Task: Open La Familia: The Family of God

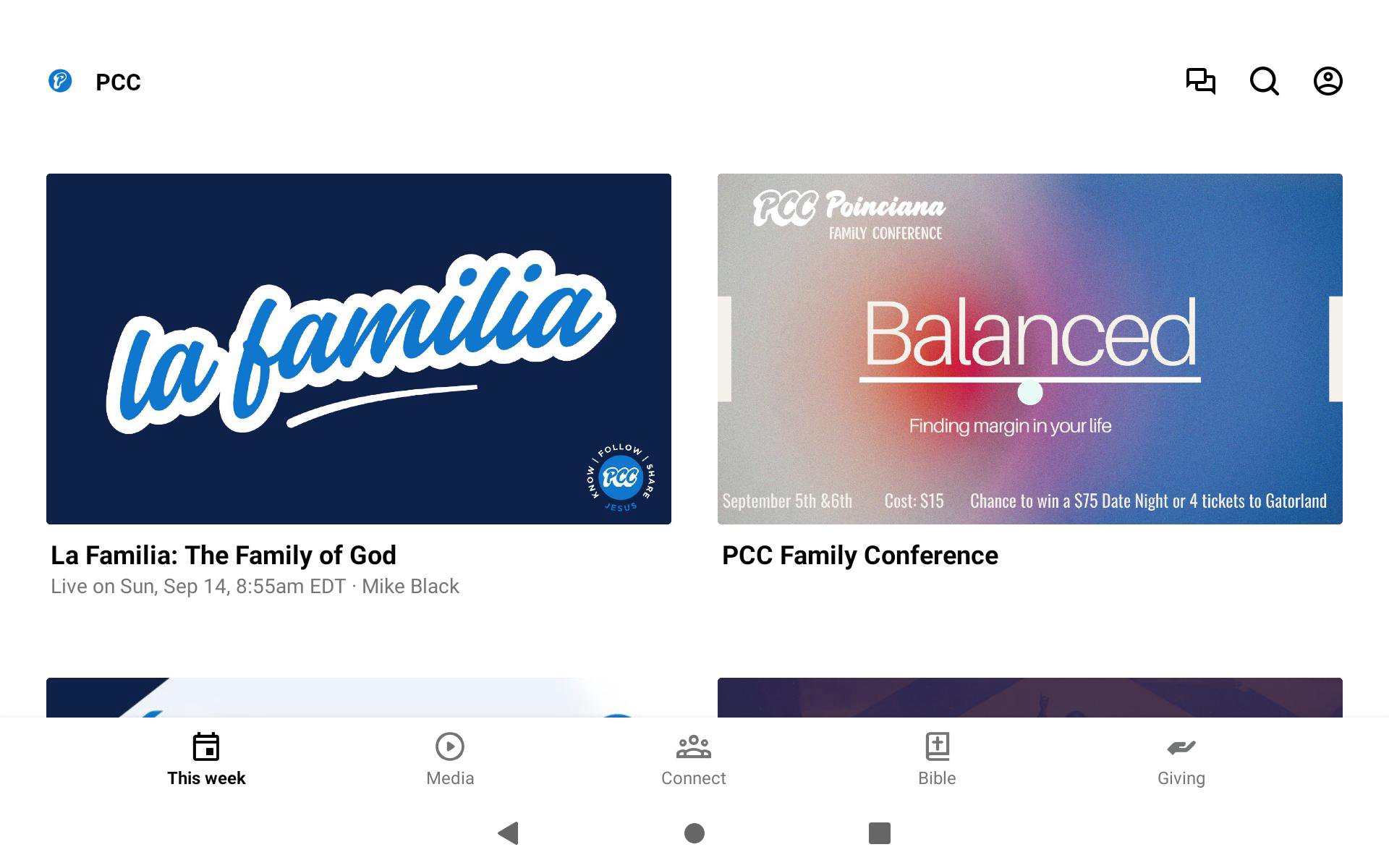Action: (358, 349)
